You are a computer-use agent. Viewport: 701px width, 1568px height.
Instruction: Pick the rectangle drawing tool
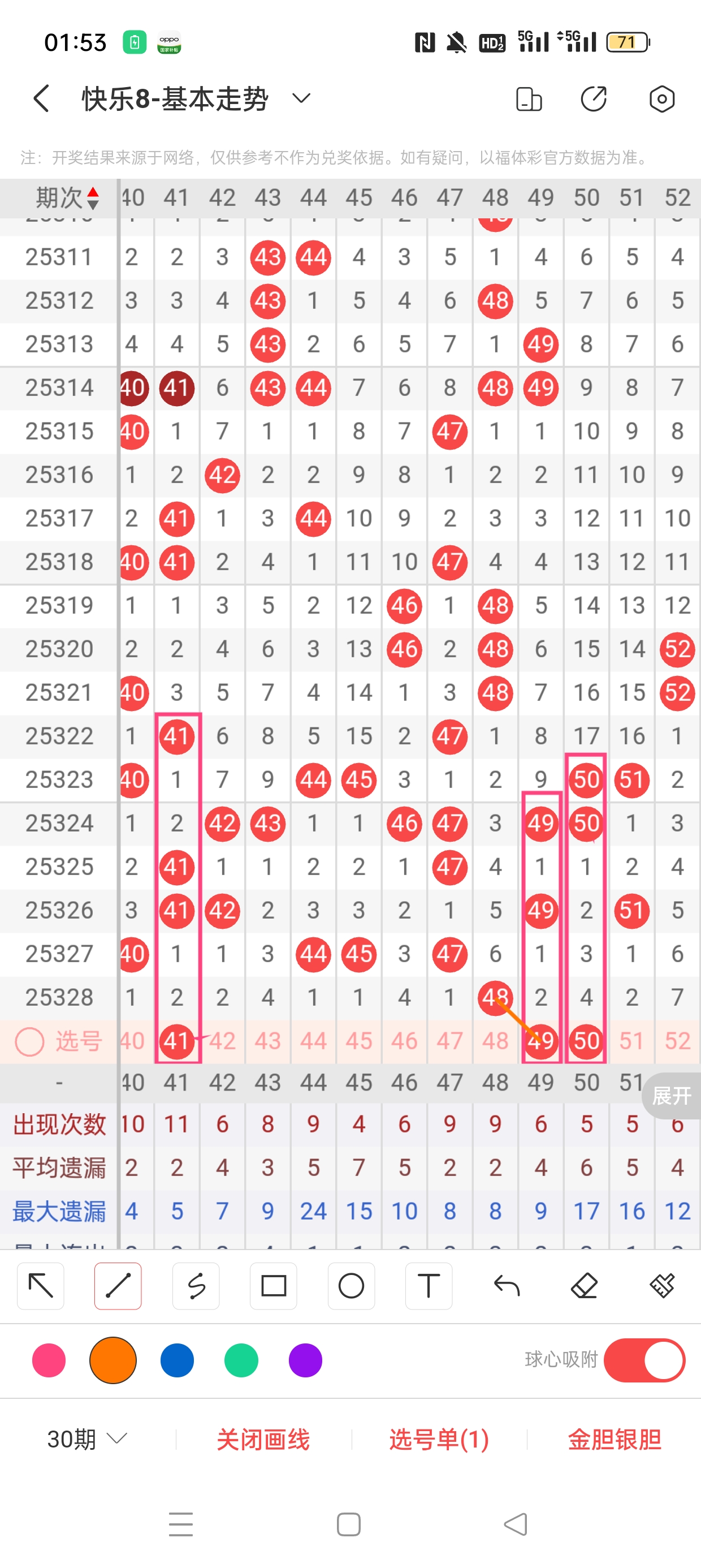click(x=273, y=1286)
